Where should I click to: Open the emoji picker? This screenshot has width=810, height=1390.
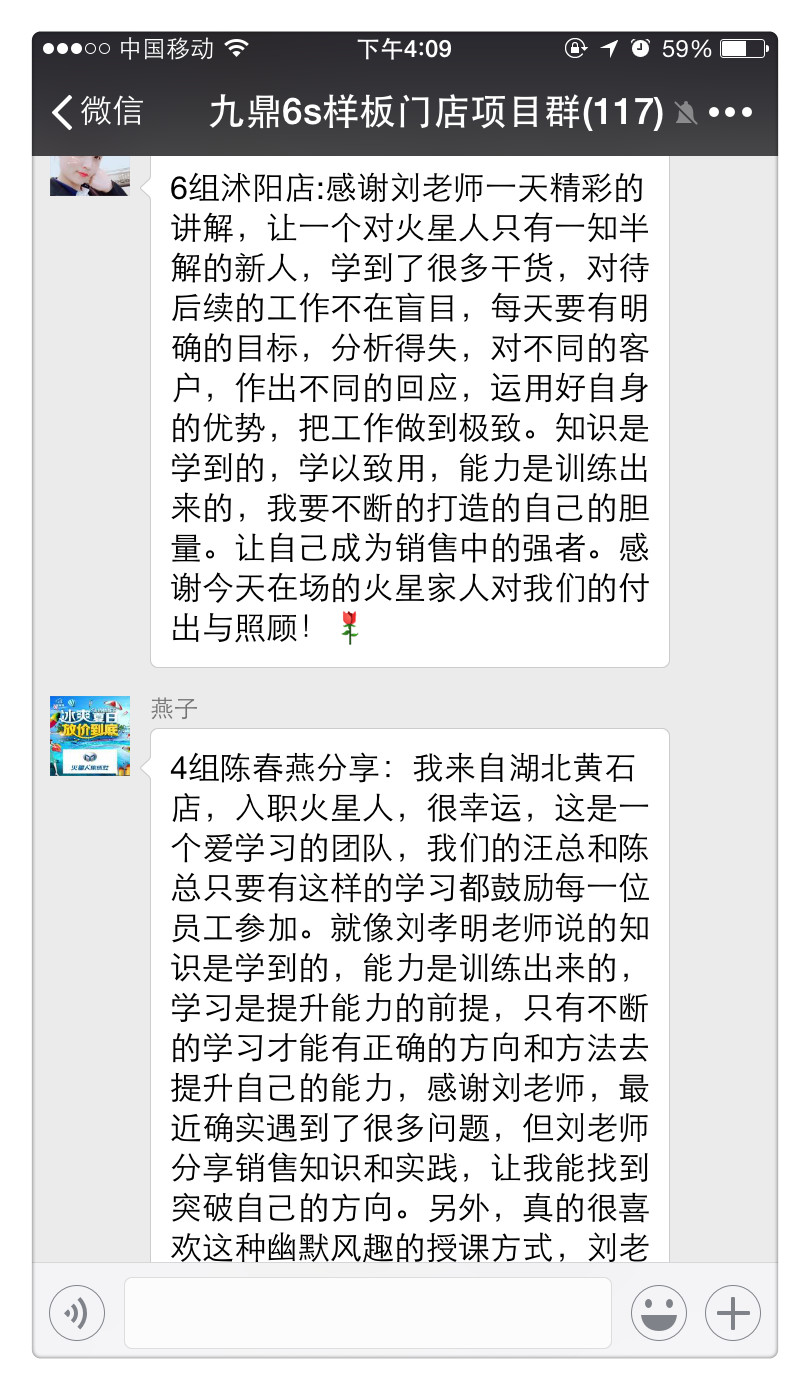[658, 1312]
